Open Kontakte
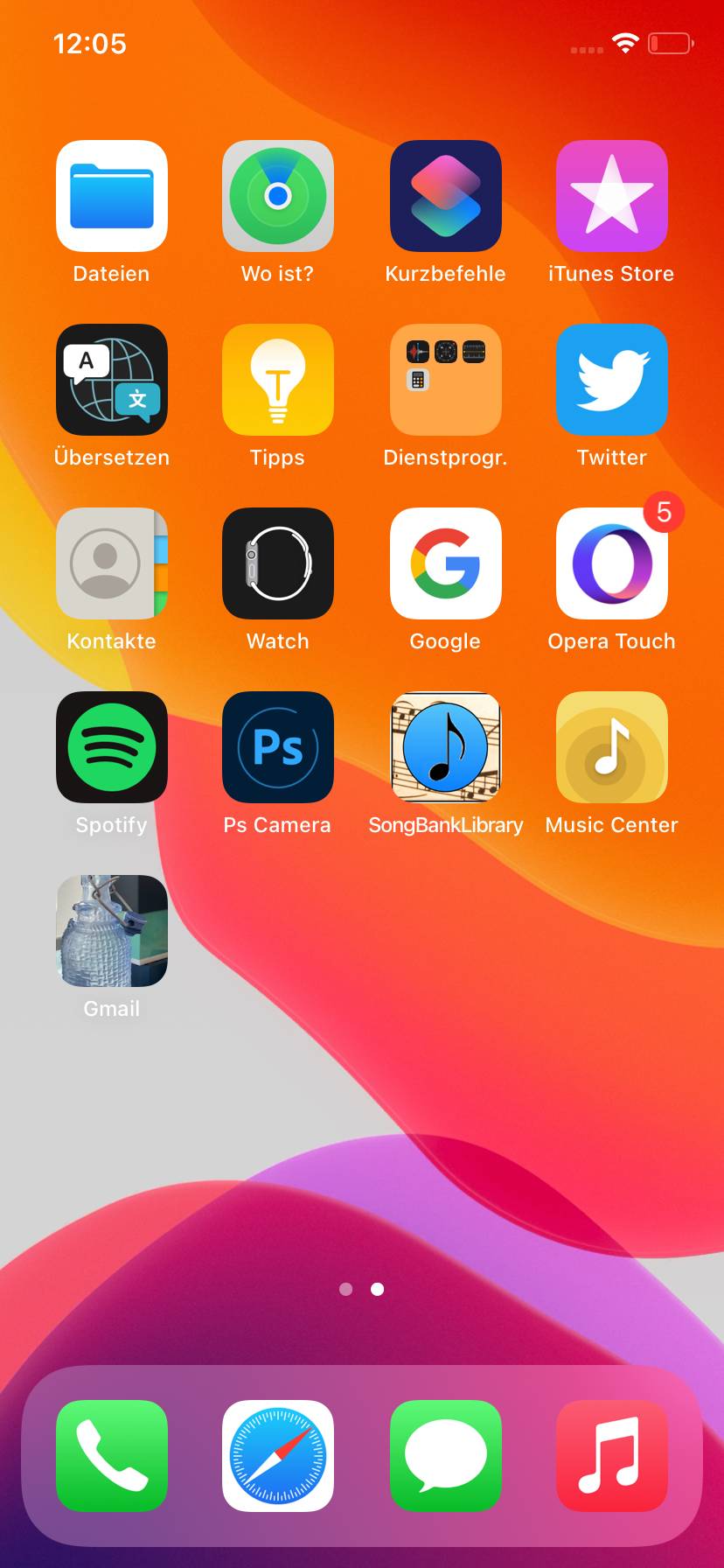Image resolution: width=724 pixels, height=1568 pixels. (112, 563)
